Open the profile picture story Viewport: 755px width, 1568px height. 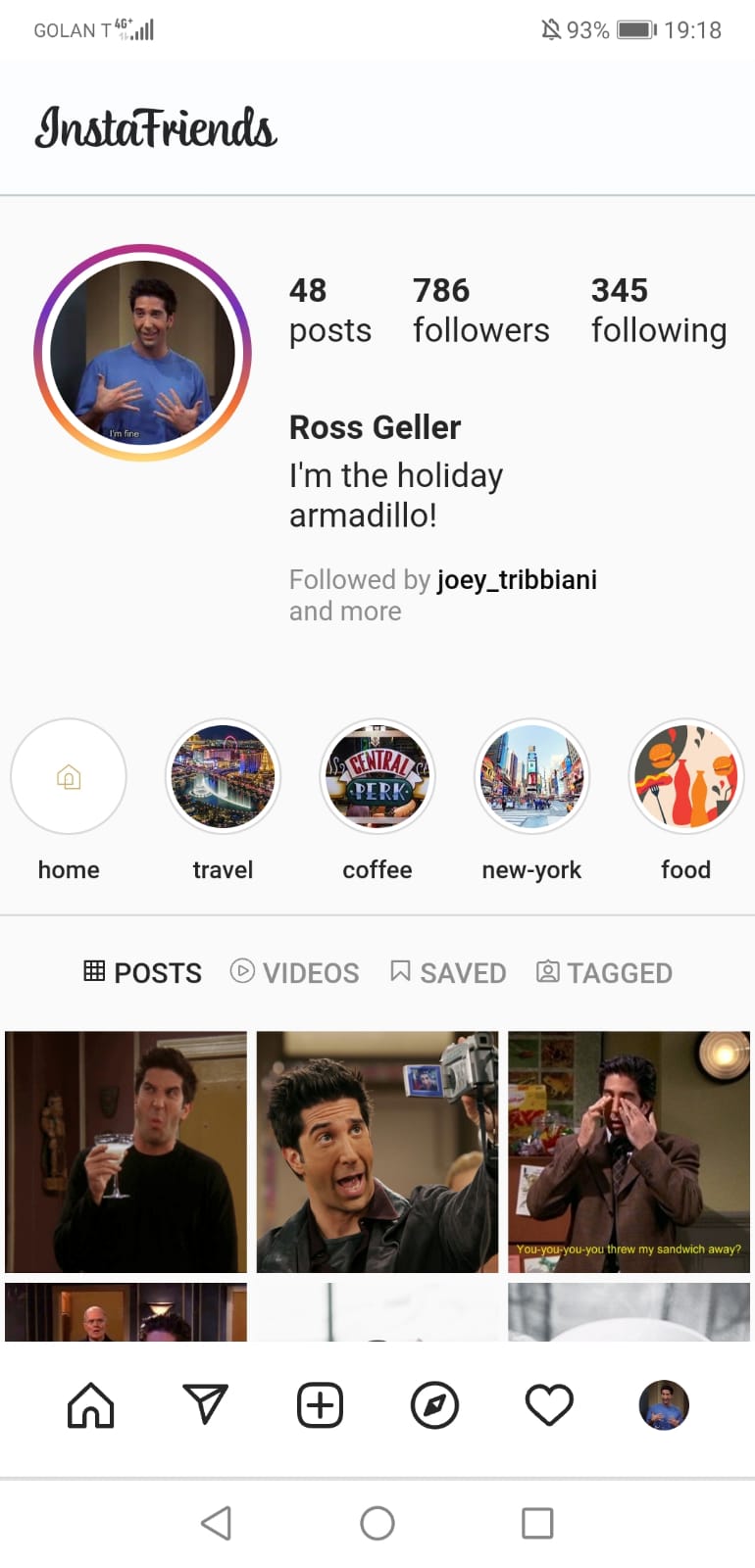(143, 353)
